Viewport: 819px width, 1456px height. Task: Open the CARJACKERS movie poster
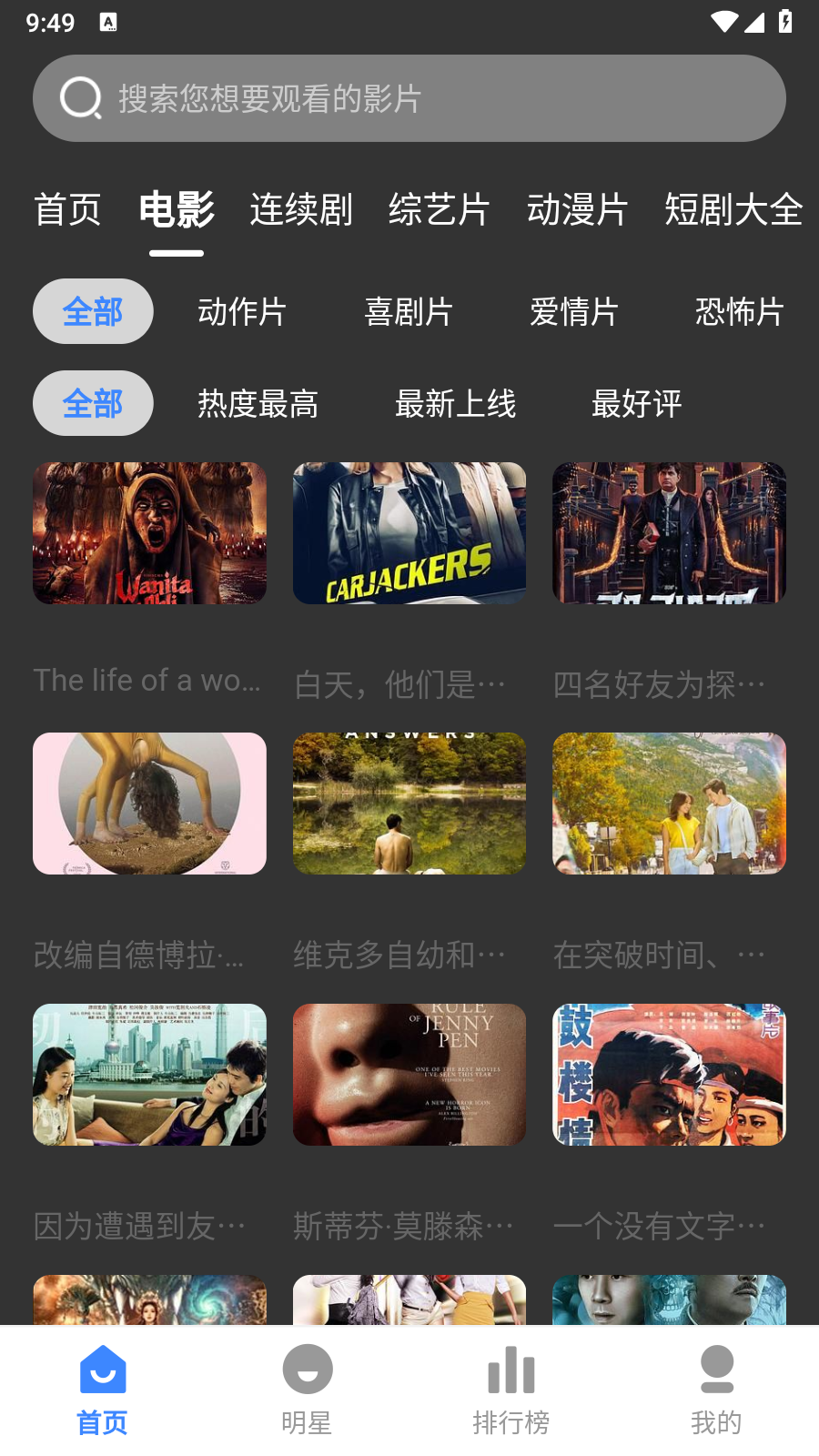pyautogui.click(x=409, y=532)
